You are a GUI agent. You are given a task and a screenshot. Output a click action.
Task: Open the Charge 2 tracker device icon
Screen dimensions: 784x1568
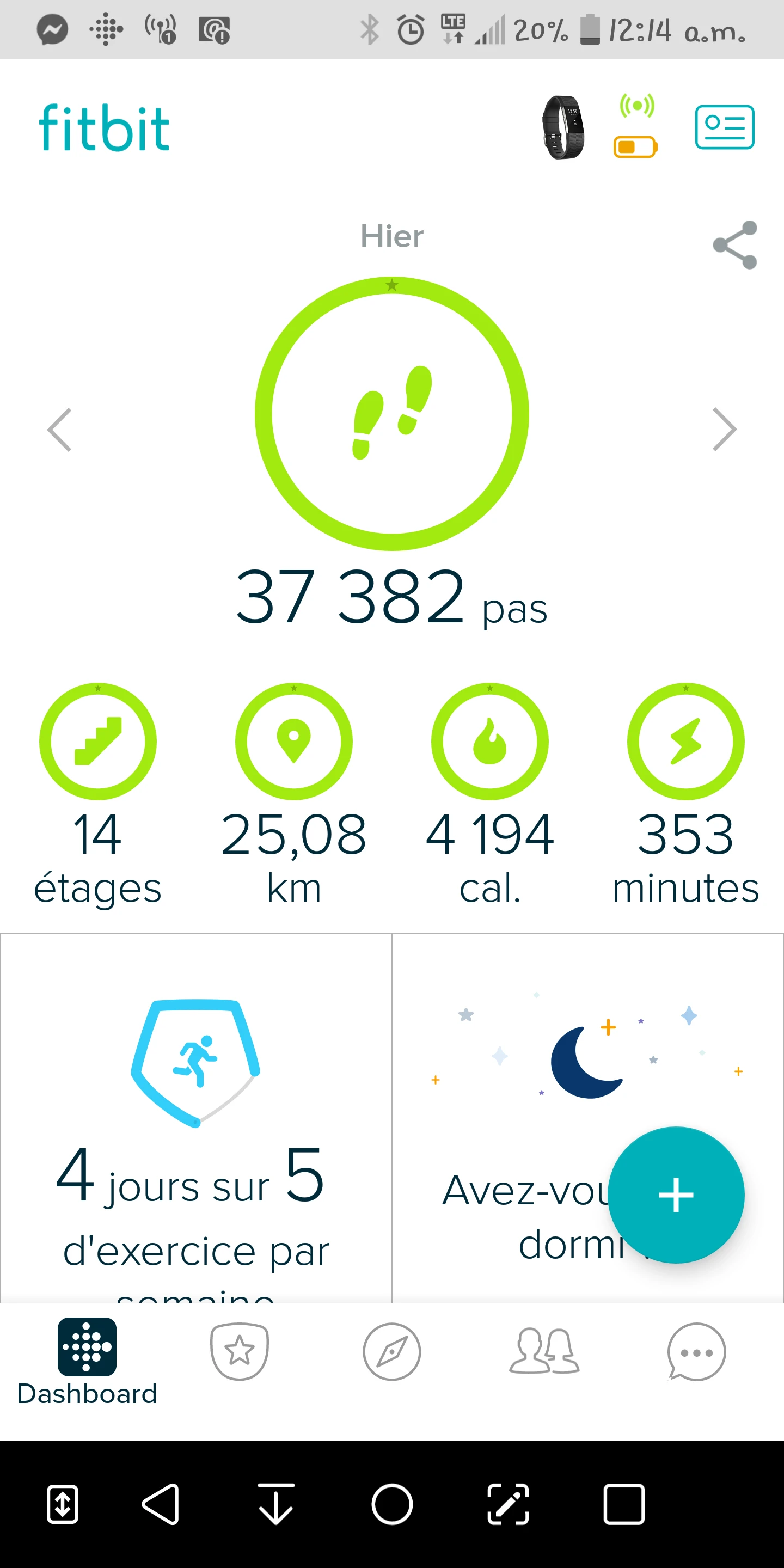coord(563,127)
